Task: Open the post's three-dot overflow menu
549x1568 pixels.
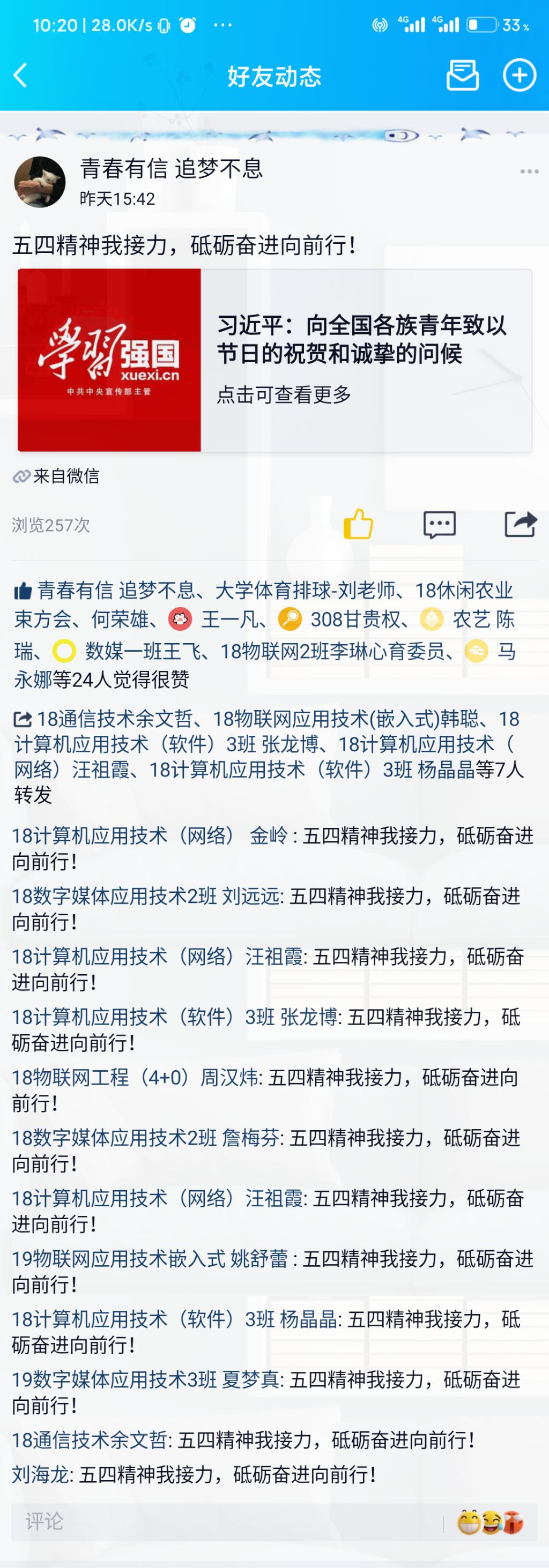Action: [529, 171]
